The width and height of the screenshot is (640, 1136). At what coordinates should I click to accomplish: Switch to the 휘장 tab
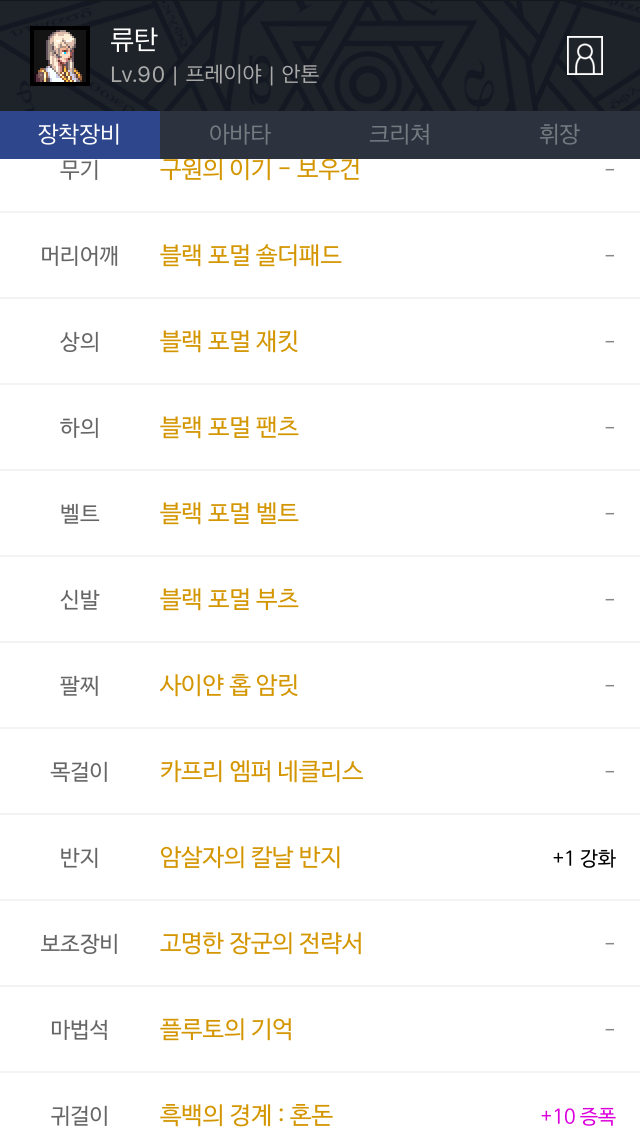[560, 135]
